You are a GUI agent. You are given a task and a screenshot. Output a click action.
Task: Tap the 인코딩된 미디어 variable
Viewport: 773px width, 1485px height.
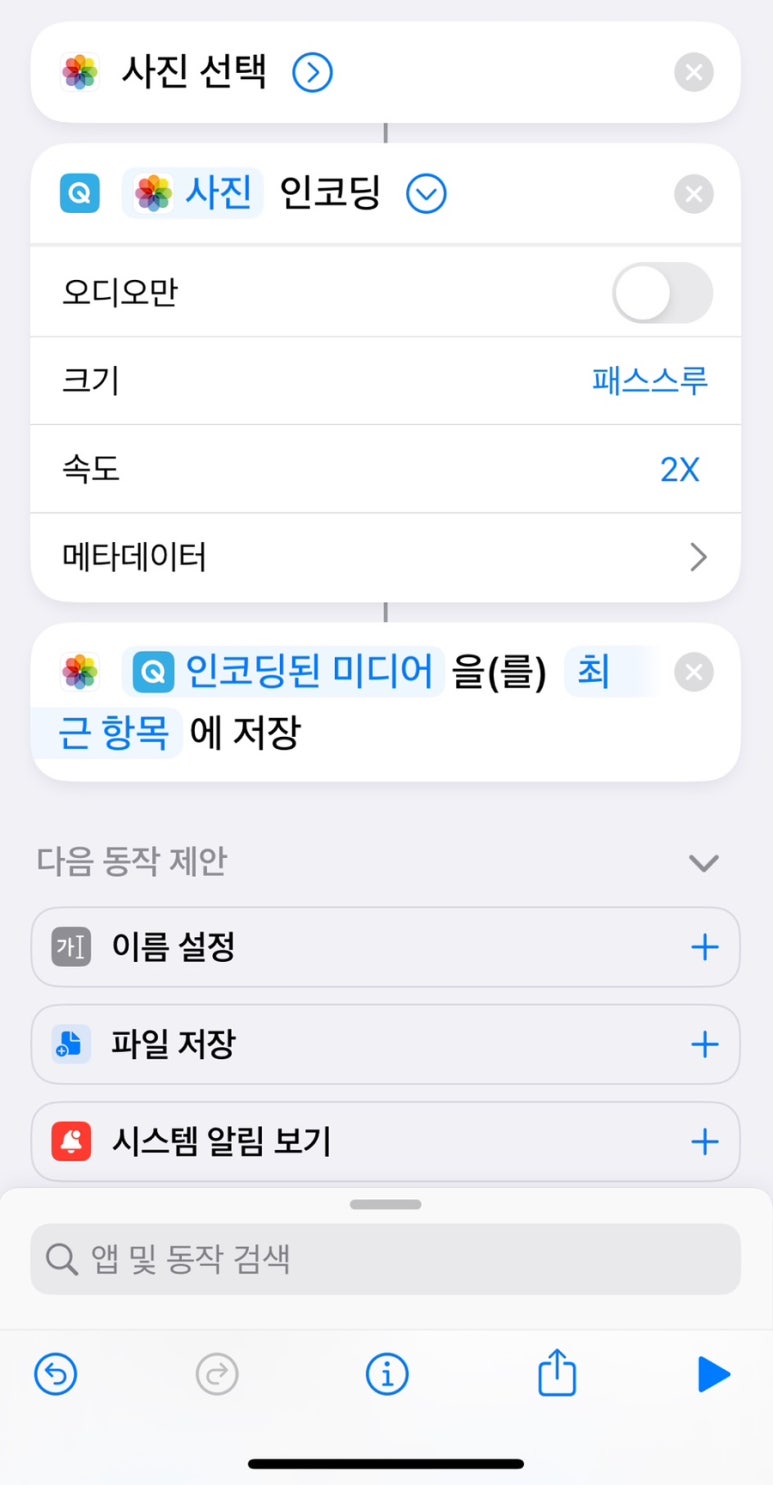284,672
